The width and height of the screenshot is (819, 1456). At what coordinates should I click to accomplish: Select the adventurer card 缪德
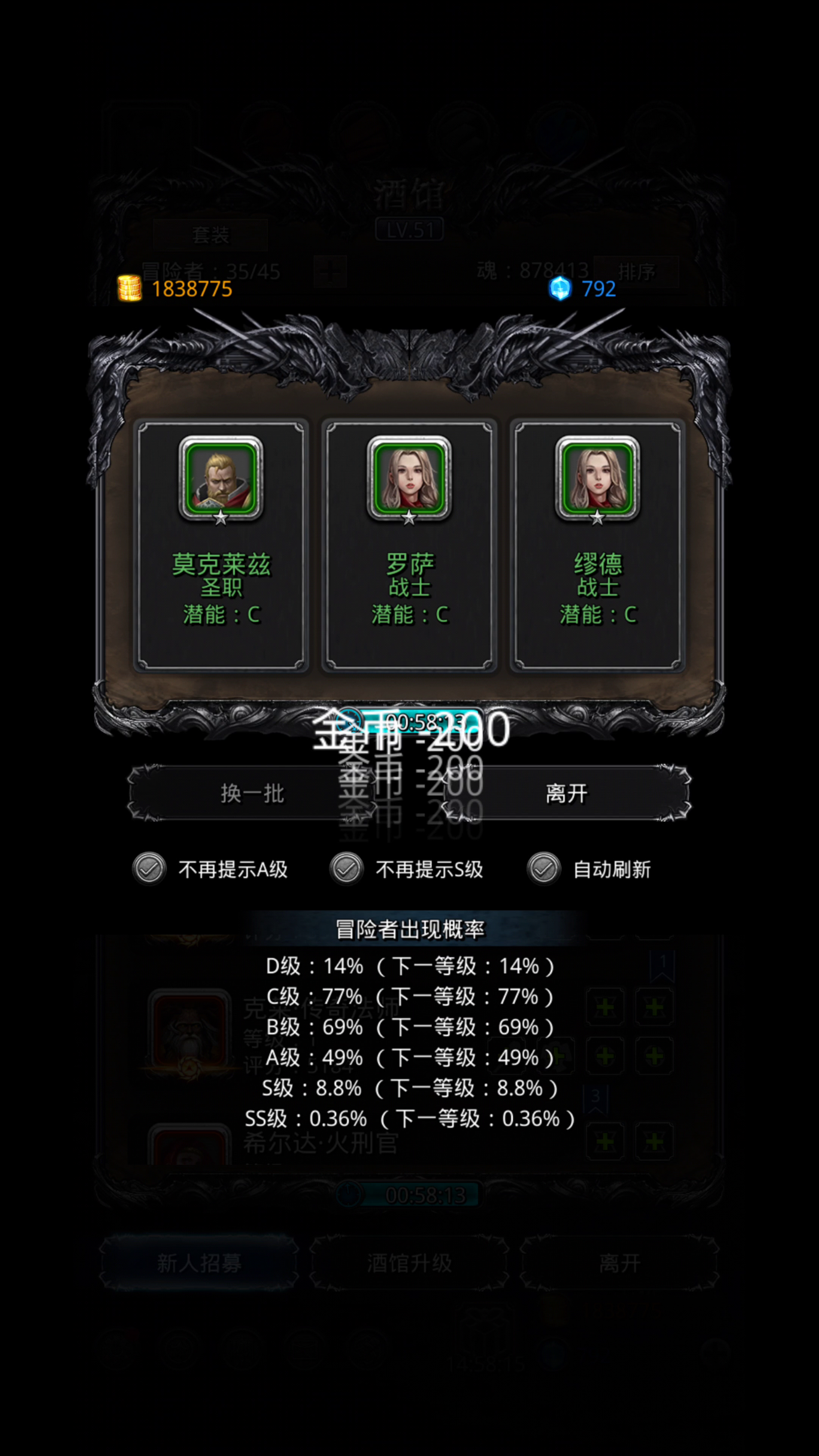[x=598, y=545]
